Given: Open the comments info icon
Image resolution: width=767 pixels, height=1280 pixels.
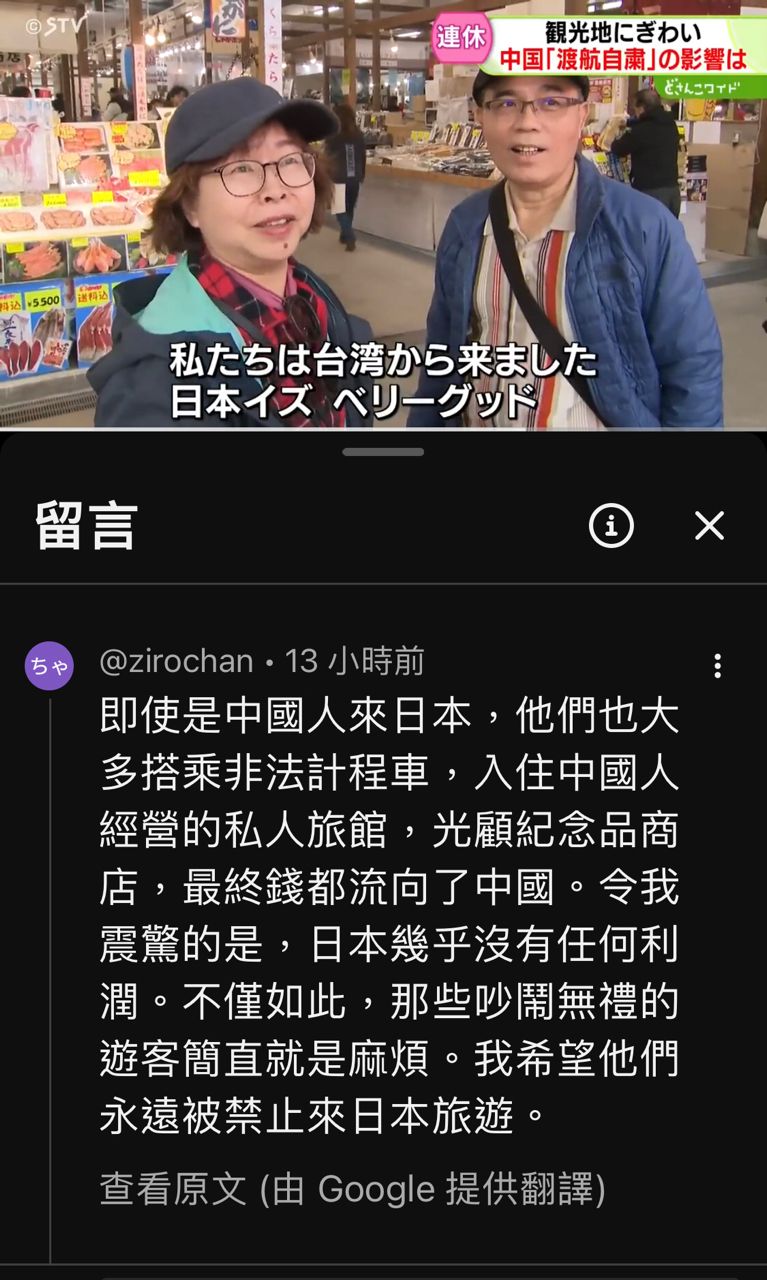Looking at the screenshot, I should coord(611,525).
